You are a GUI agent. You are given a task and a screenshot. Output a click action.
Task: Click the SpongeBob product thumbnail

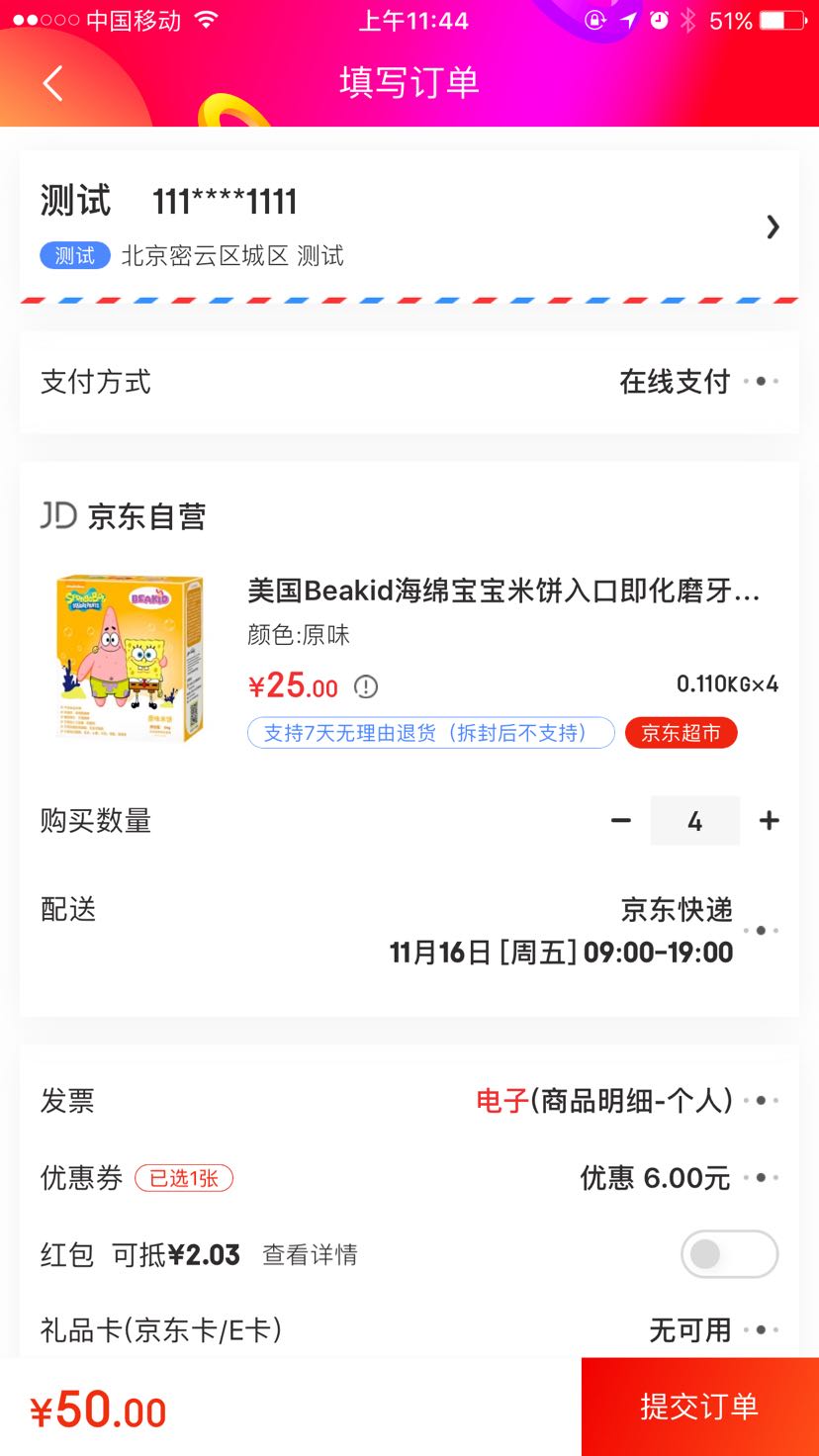coord(129,657)
